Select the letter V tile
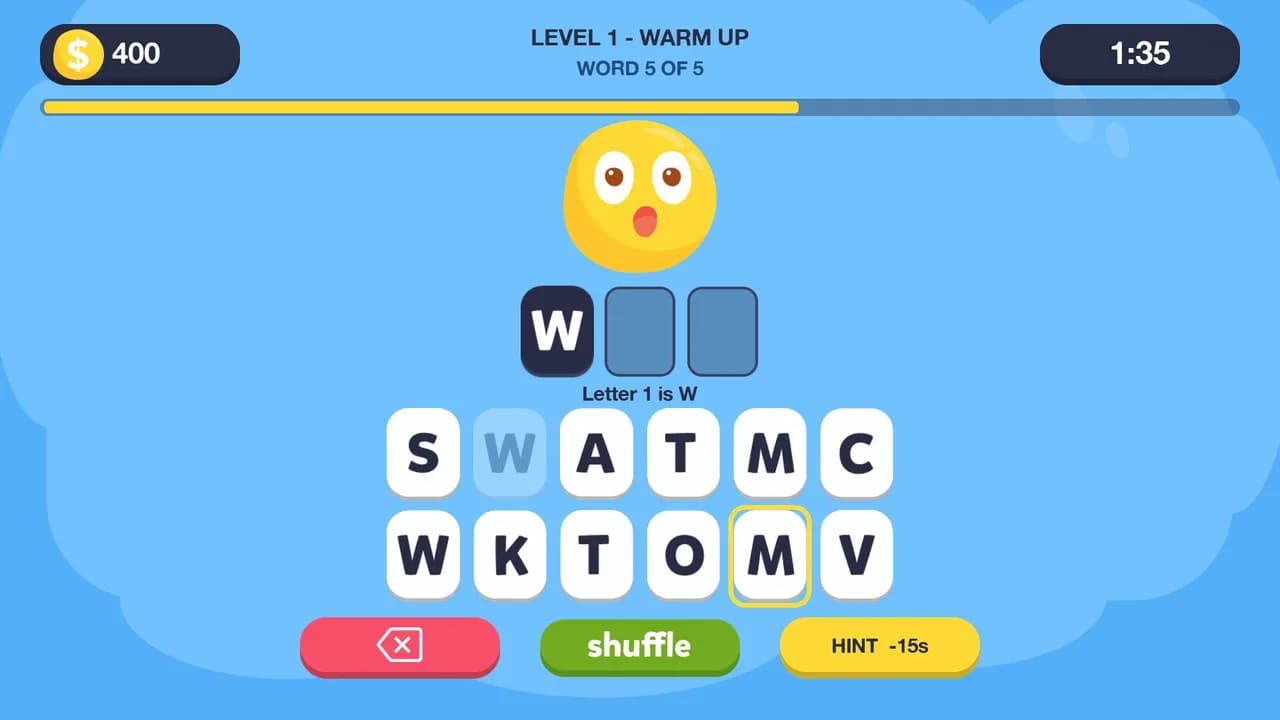The image size is (1280, 720). (x=856, y=555)
